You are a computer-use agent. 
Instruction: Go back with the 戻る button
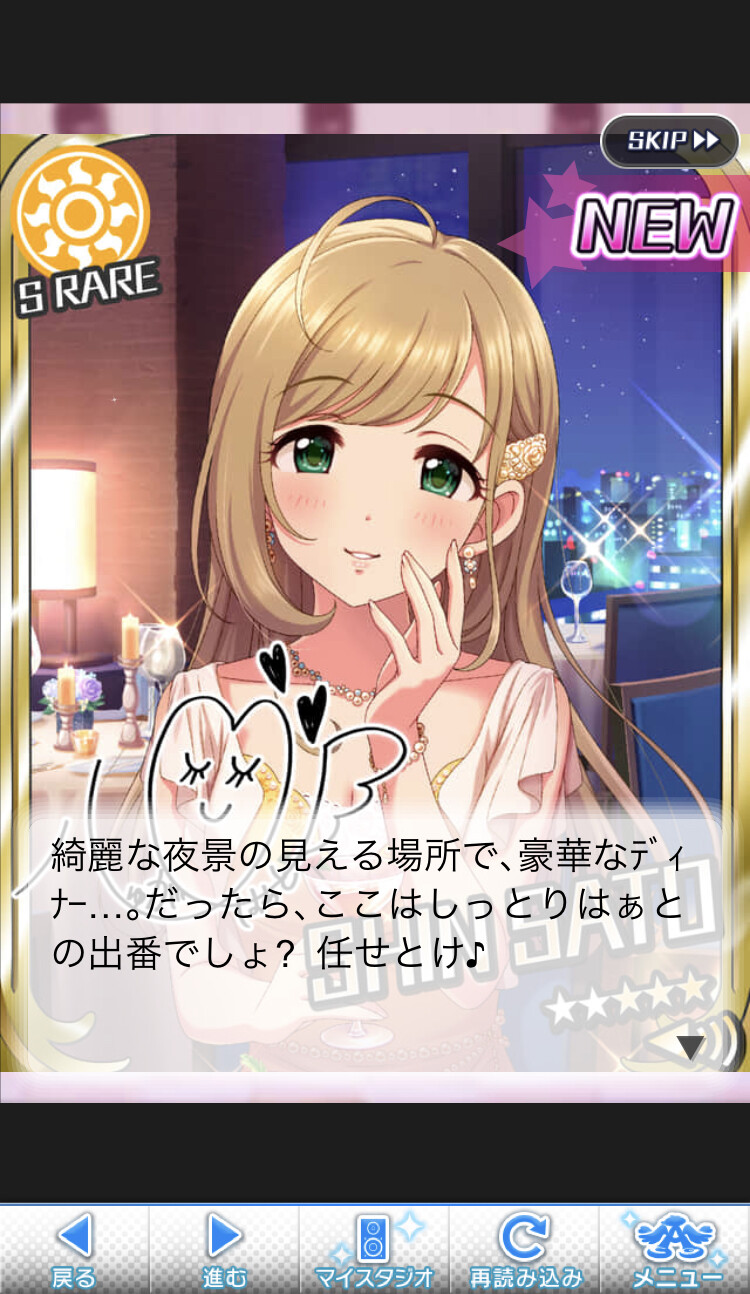(x=74, y=1248)
